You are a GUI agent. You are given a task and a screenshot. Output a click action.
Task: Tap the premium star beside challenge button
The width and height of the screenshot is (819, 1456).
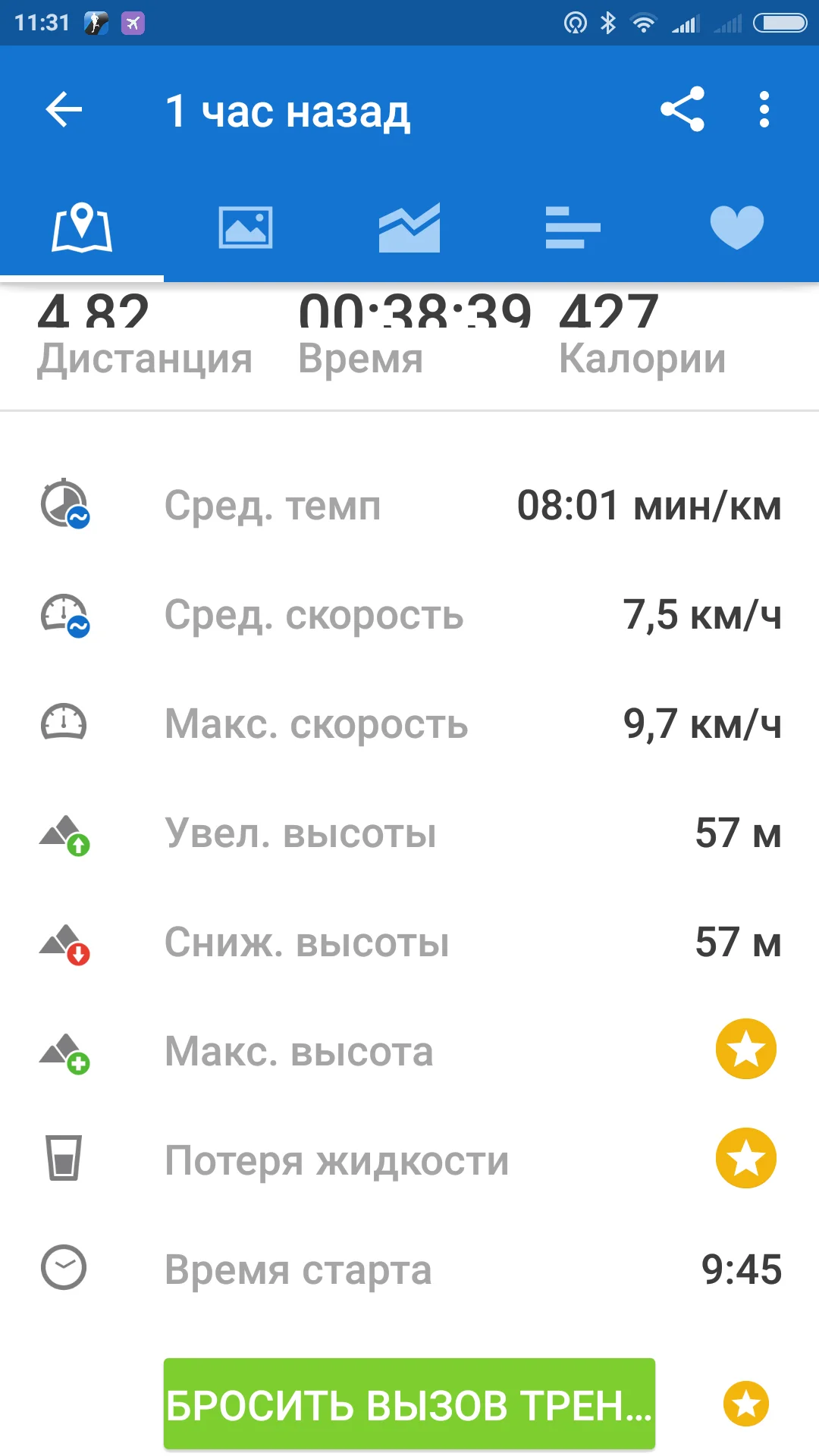[x=746, y=1404]
